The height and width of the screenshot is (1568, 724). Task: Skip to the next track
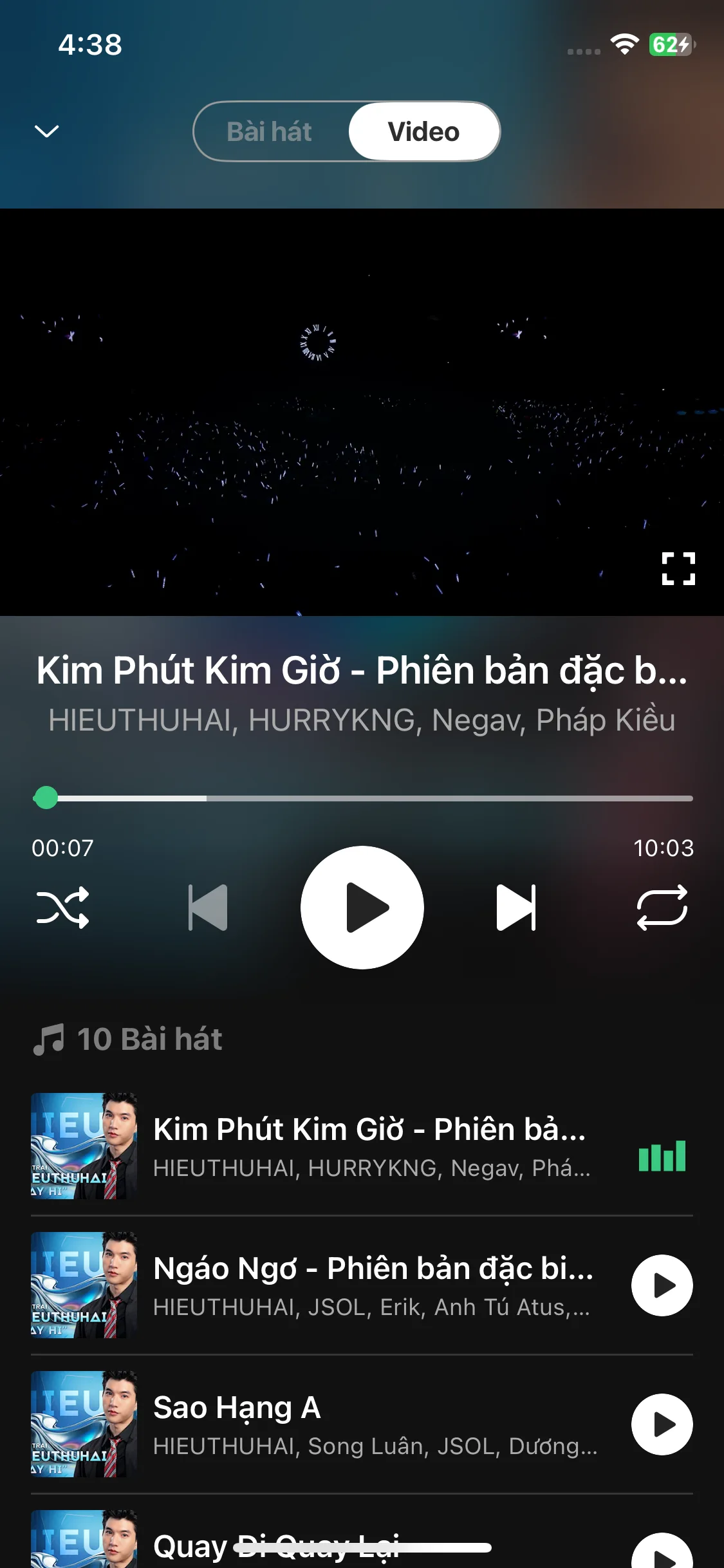tap(516, 908)
